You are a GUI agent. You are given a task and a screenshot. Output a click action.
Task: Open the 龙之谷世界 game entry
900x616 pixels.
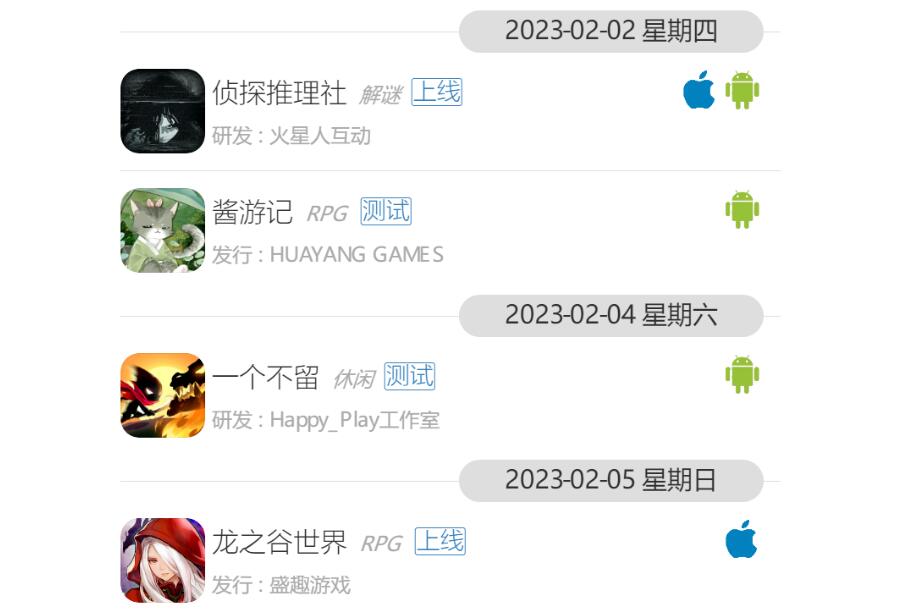tap(279, 542)
